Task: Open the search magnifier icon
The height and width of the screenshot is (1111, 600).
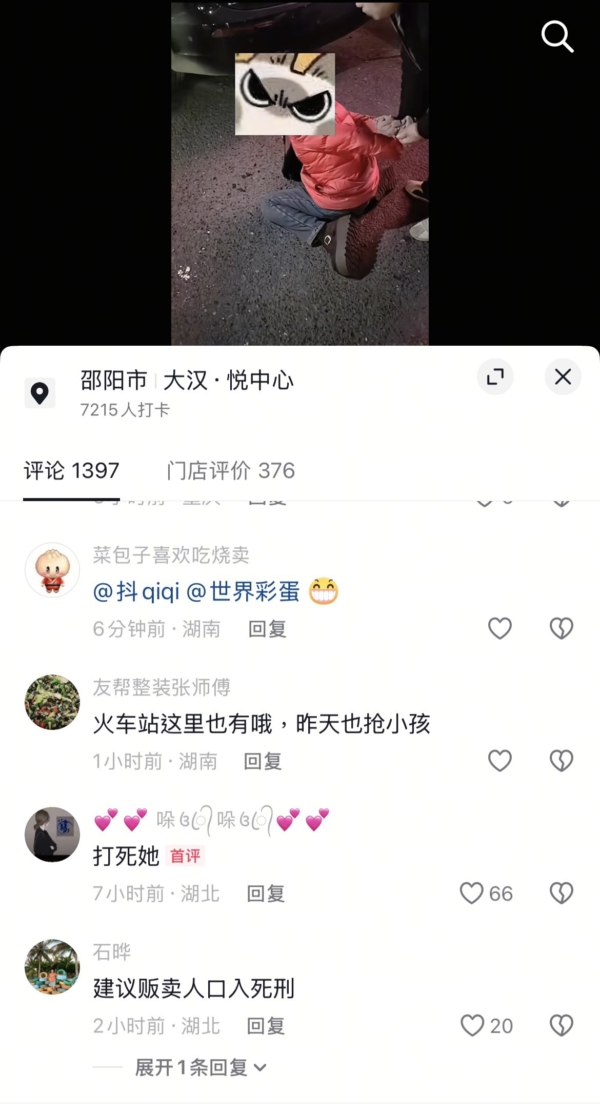Action: pyautogui.click(x=557, y=37)
